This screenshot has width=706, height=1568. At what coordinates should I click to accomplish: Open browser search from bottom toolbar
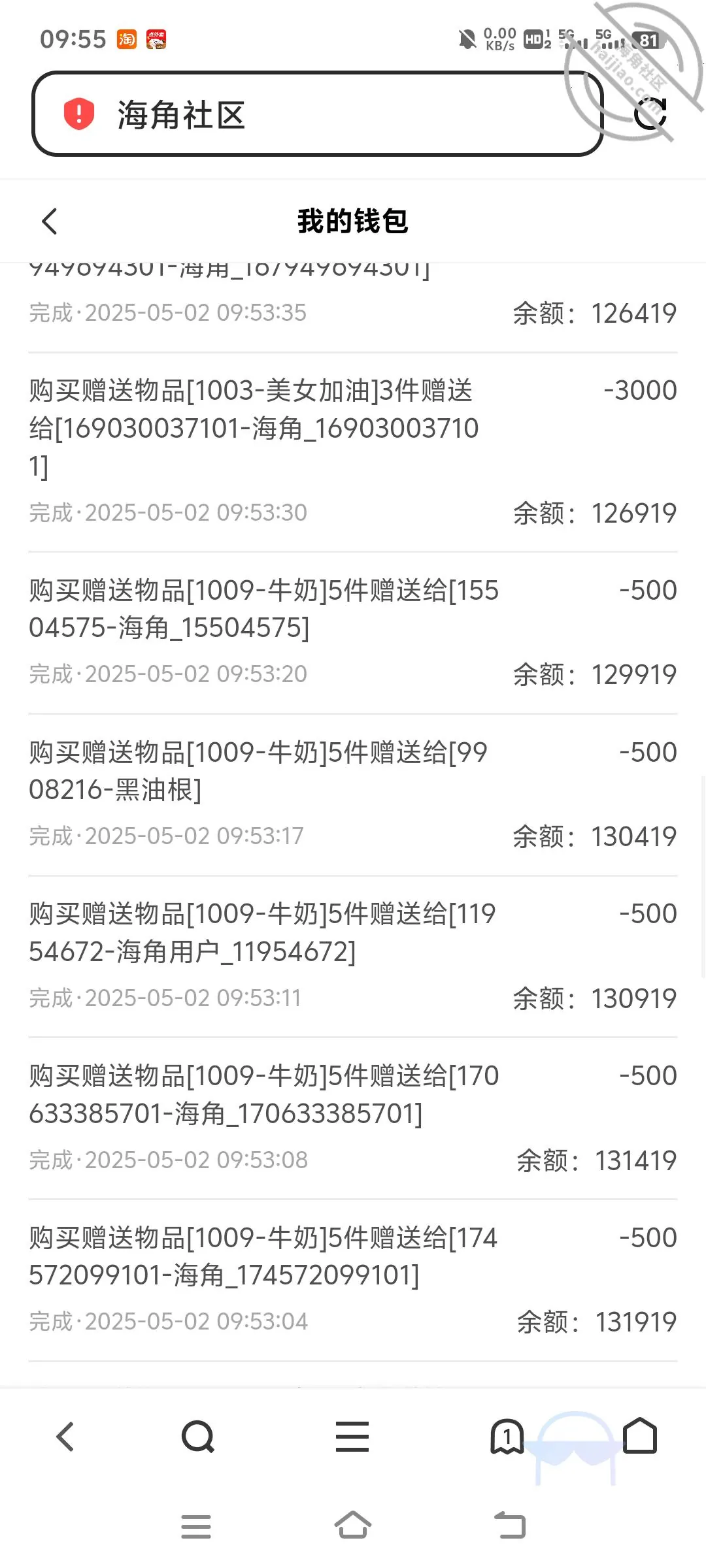click(197, 1437)
